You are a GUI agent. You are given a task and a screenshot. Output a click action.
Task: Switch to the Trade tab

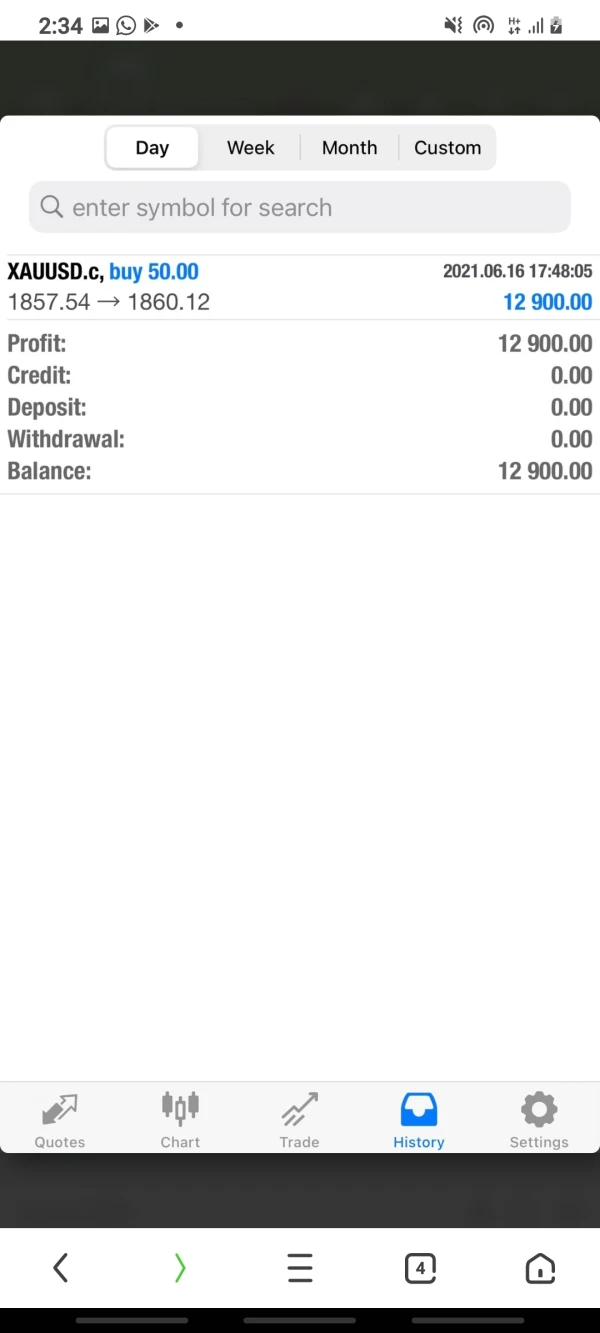click(x=299, y=1119)
